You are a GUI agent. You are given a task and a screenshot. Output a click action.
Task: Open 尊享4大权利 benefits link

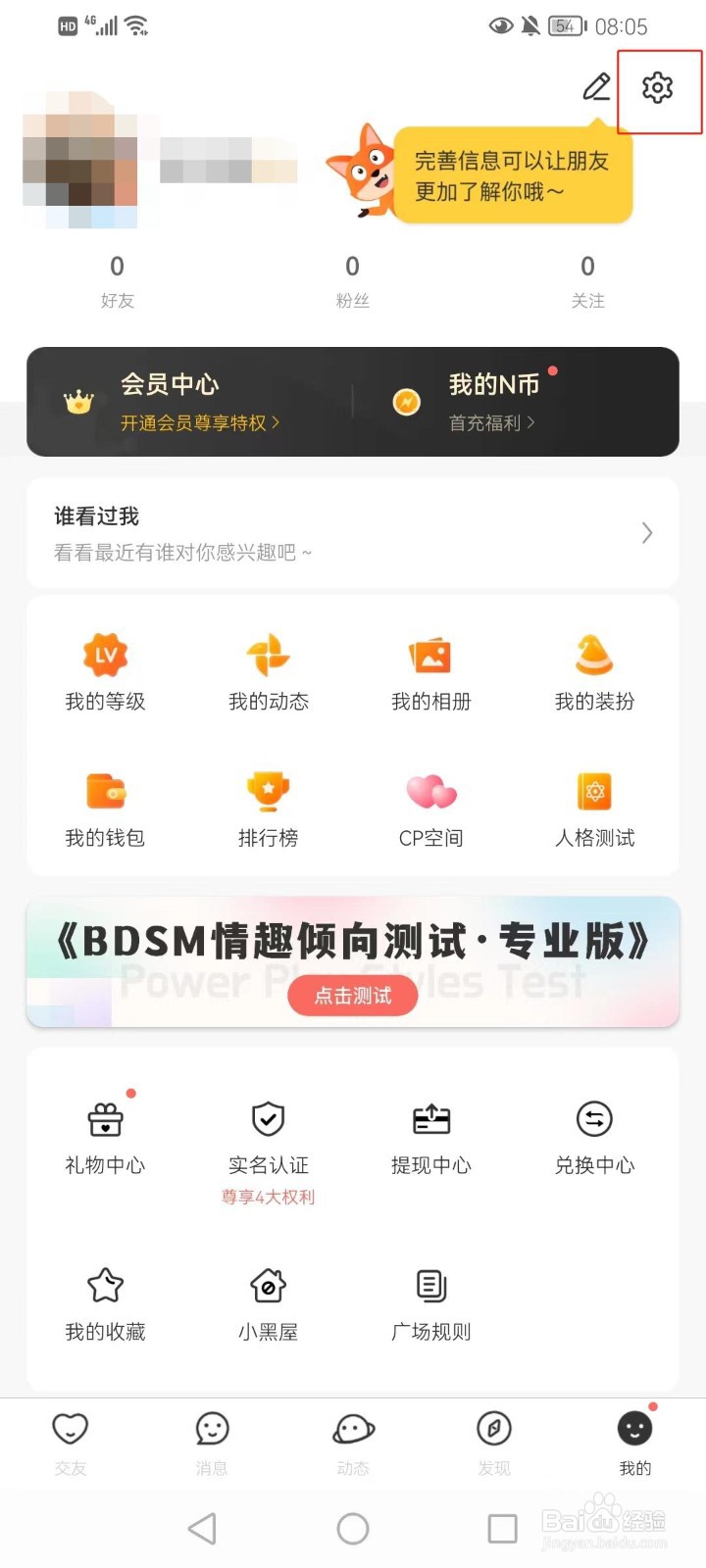pos(268,1196)
